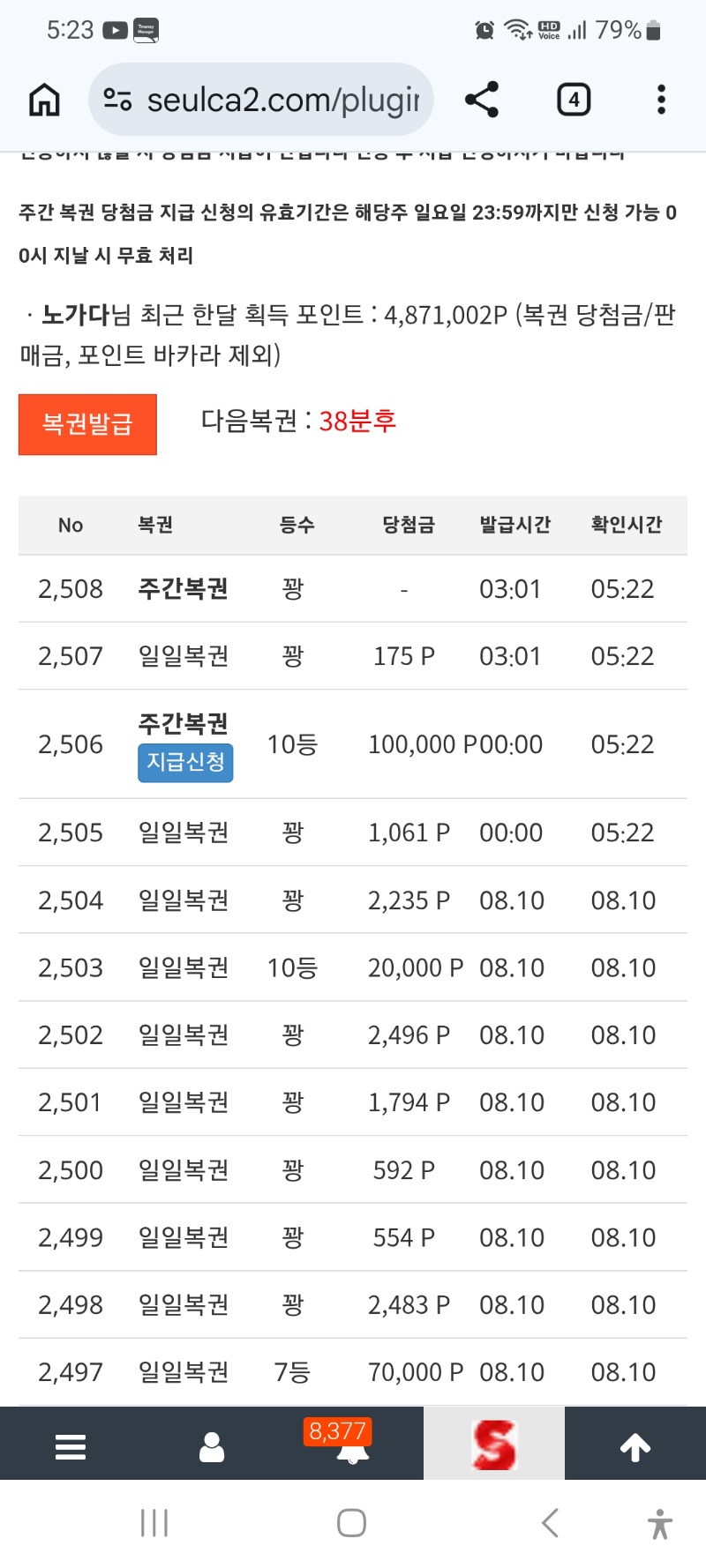Open the user profile icon
Screen dimensions: 706x1568
point(212,1446)
